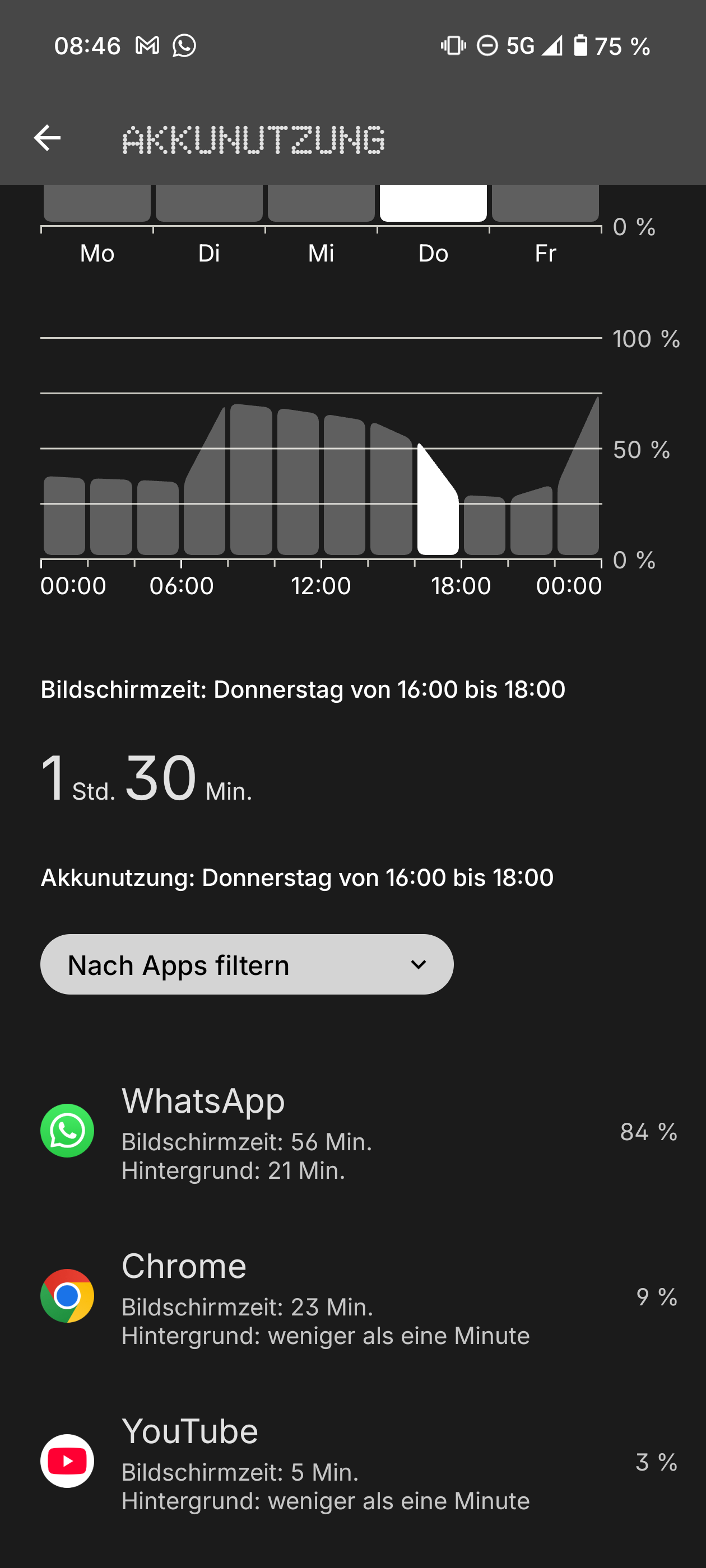Select the Fr bar in weekly chart
The height and width of the screenshot is (1568, 706).
[545, 204]
